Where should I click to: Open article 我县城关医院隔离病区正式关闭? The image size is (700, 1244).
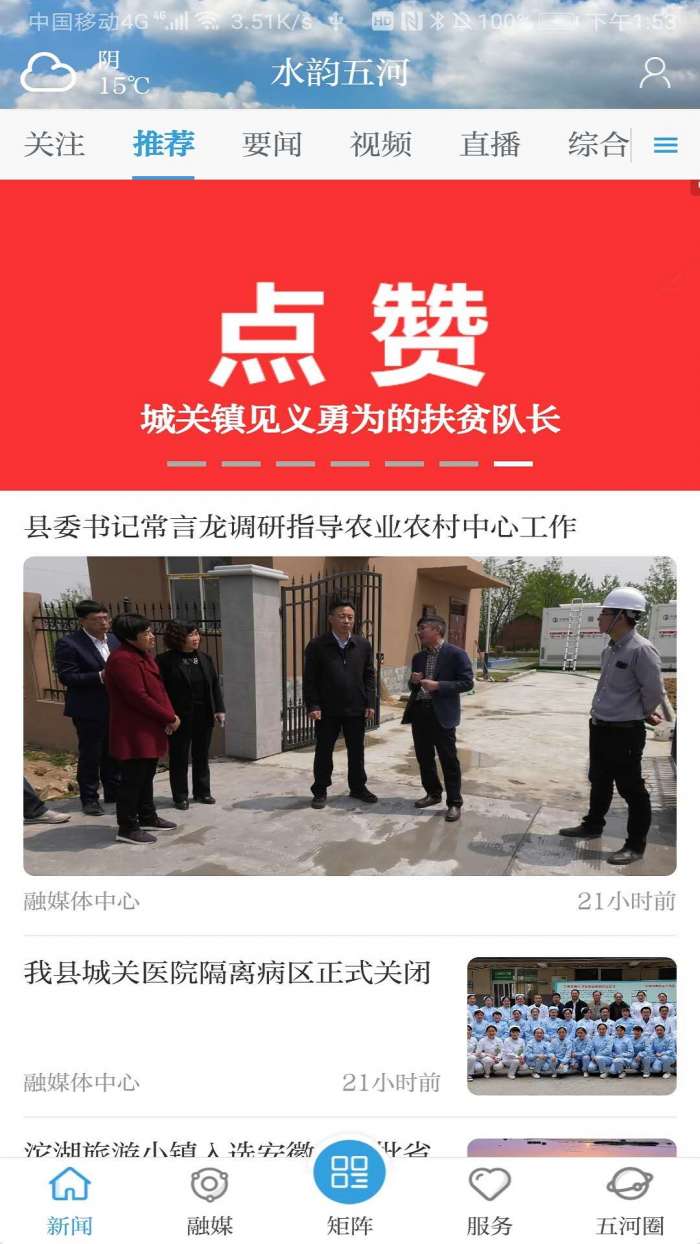[x=228, y=972]
